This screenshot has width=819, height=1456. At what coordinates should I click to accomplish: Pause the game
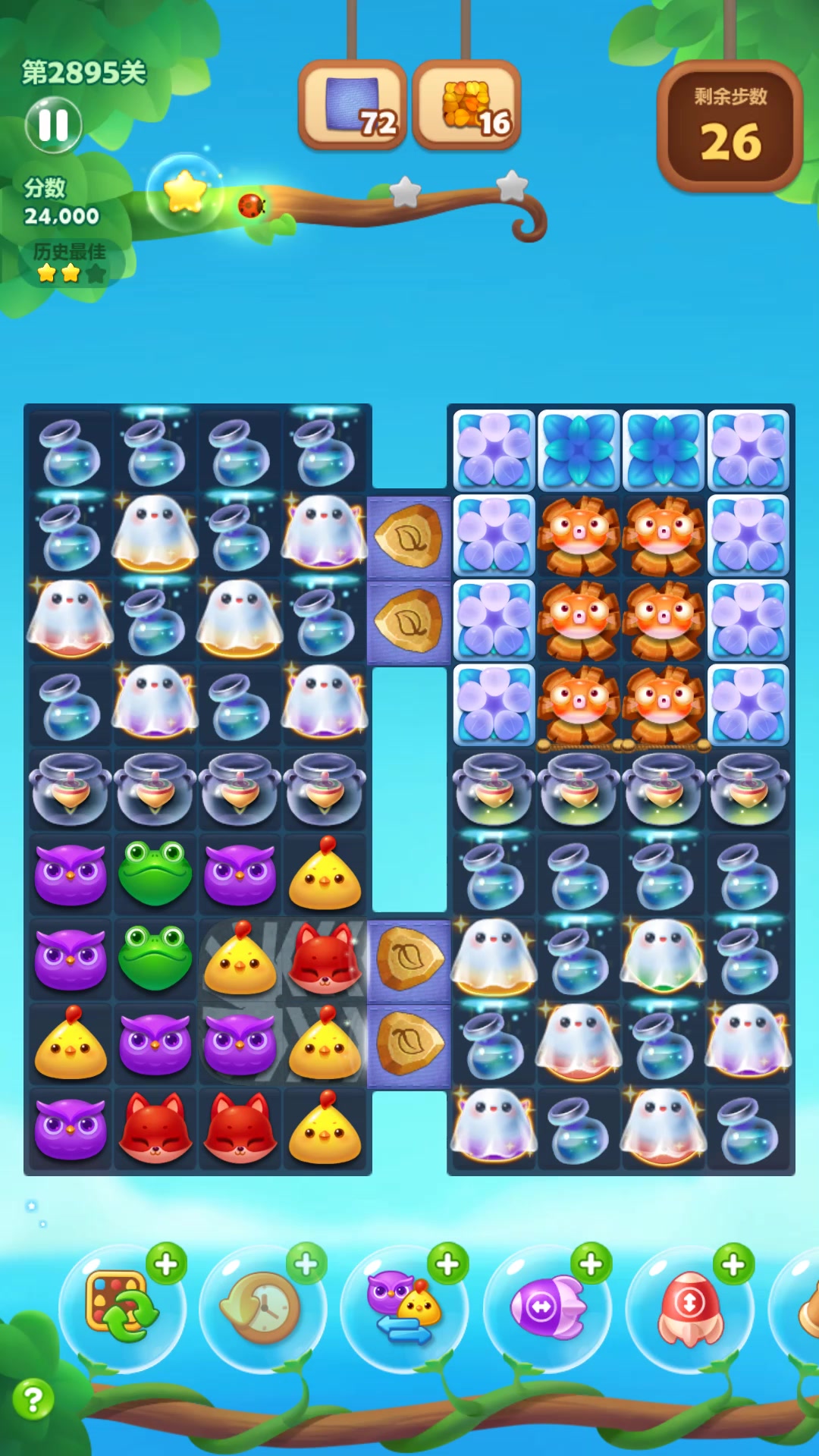click(x=53, y=125)
